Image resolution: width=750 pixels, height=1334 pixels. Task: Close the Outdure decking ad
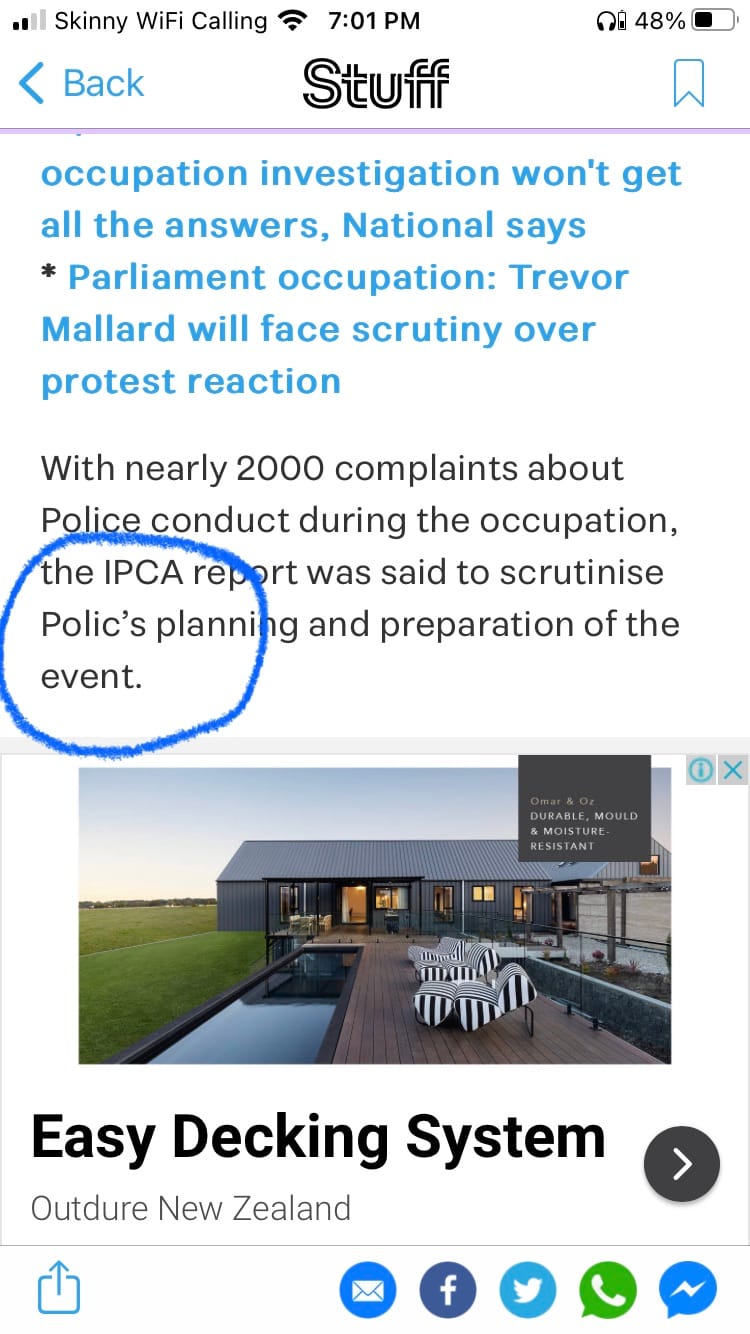tap(733, 769)
